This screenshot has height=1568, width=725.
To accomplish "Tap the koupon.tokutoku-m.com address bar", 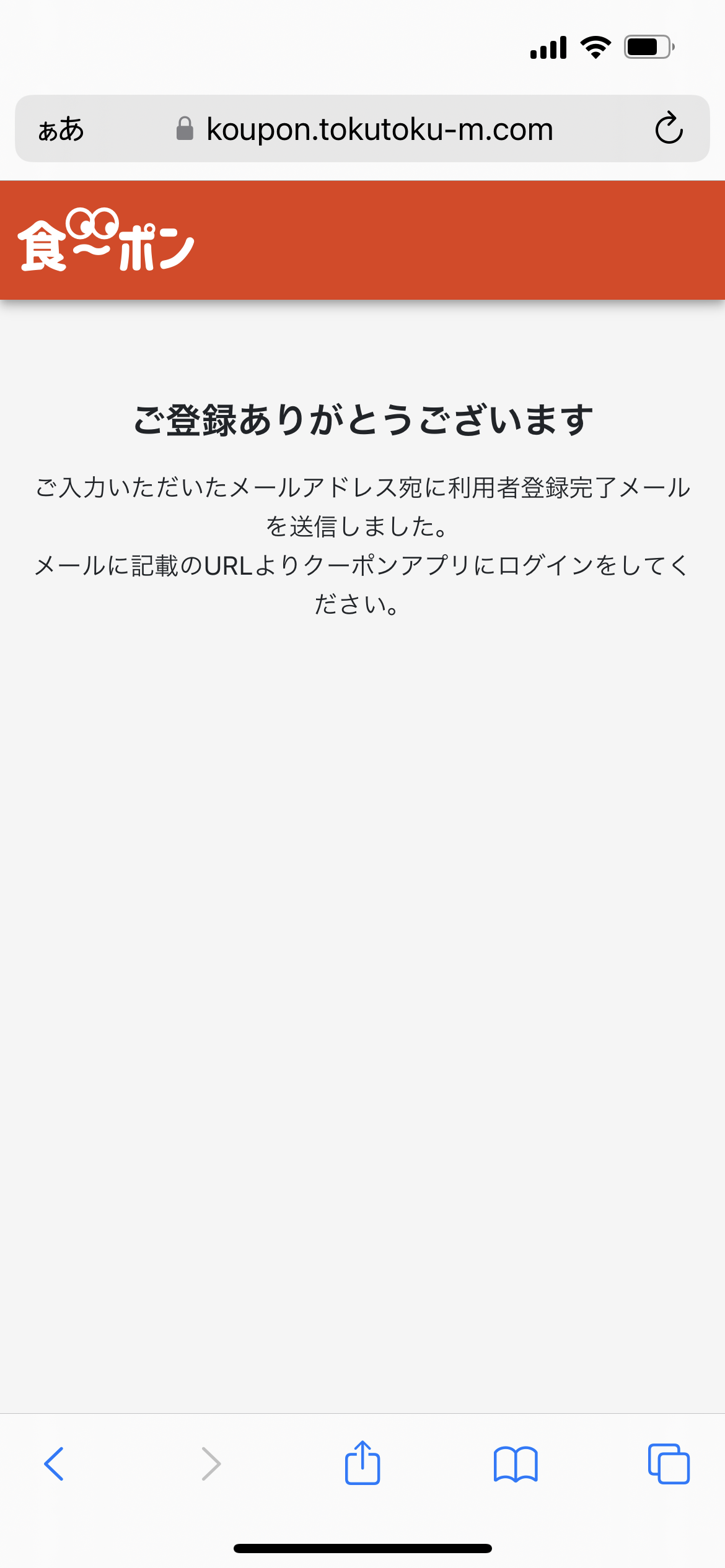I will coord(378,129).
